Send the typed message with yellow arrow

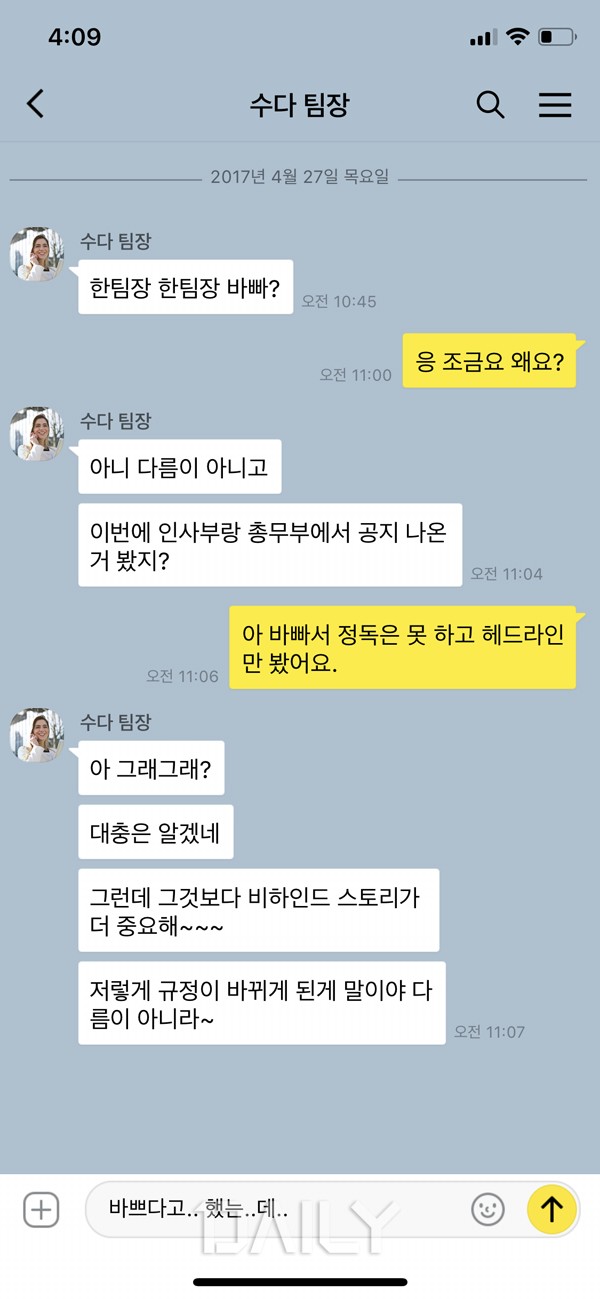pos(552,1210)
